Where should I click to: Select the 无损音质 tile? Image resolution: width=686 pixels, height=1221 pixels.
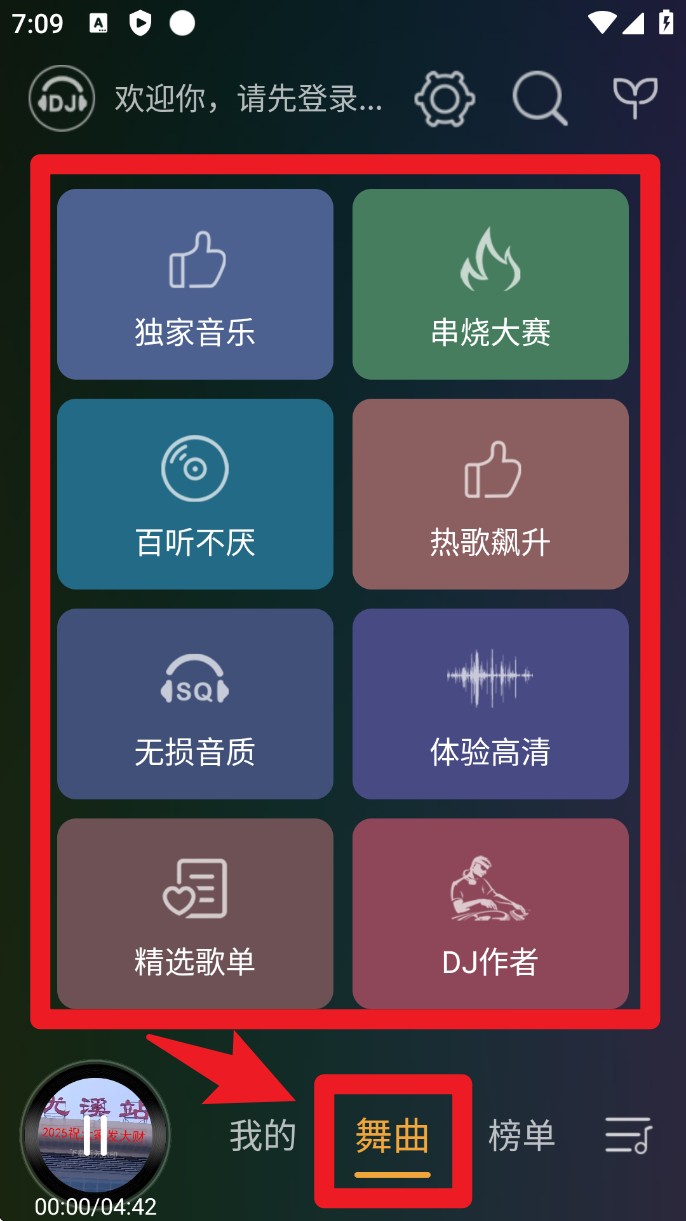[x=195, y=704]
